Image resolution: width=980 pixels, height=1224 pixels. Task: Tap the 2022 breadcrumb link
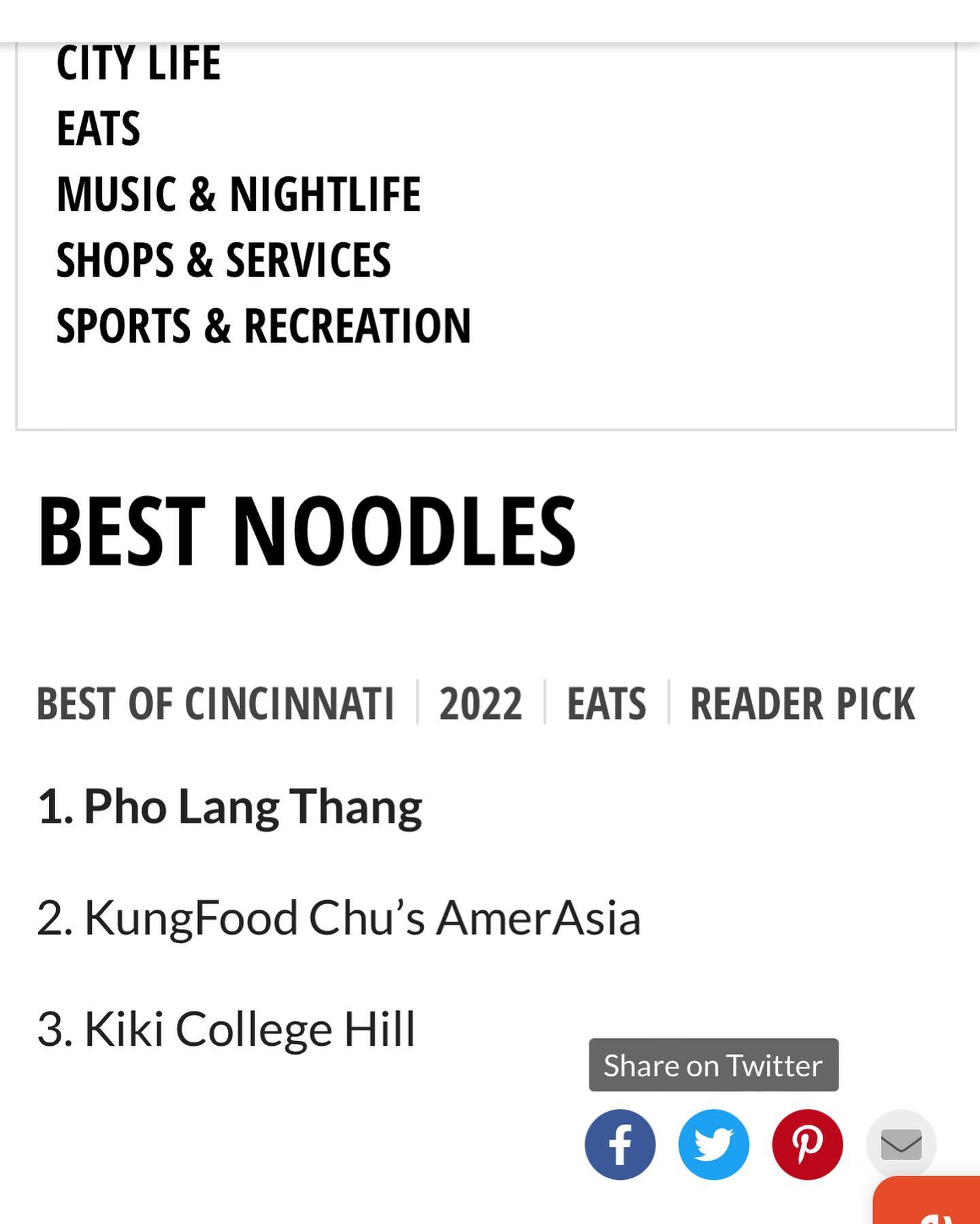[x=480, y=704]
